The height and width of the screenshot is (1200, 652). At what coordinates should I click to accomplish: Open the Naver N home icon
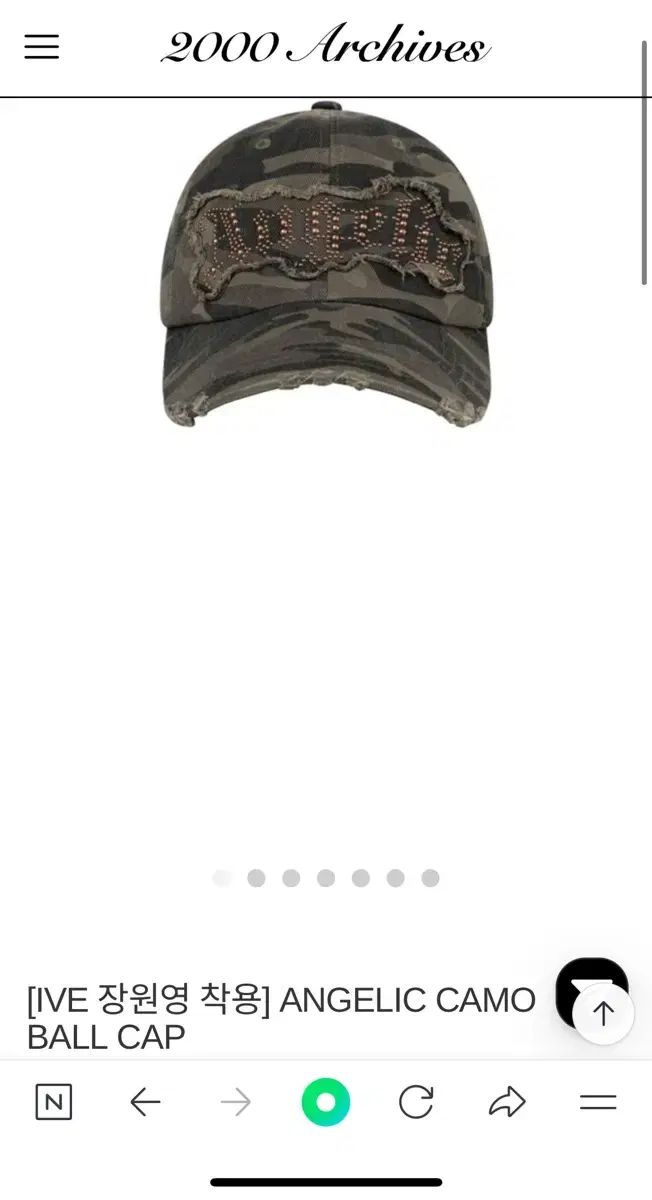[x=54, y=1102]
